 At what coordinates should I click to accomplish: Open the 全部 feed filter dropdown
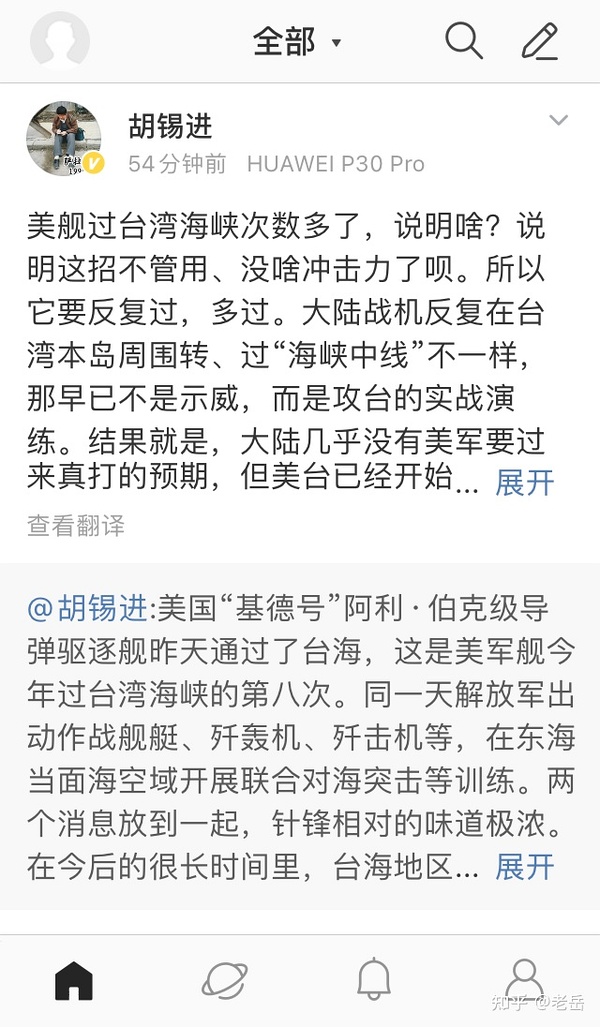click(297, 42)
